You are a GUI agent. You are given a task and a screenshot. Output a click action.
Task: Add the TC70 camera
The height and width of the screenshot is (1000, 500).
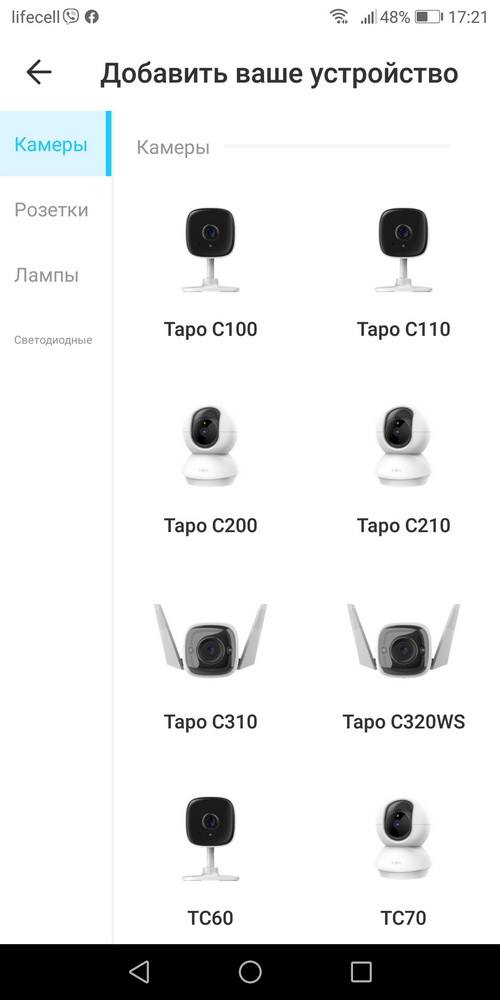pos(403,862)
